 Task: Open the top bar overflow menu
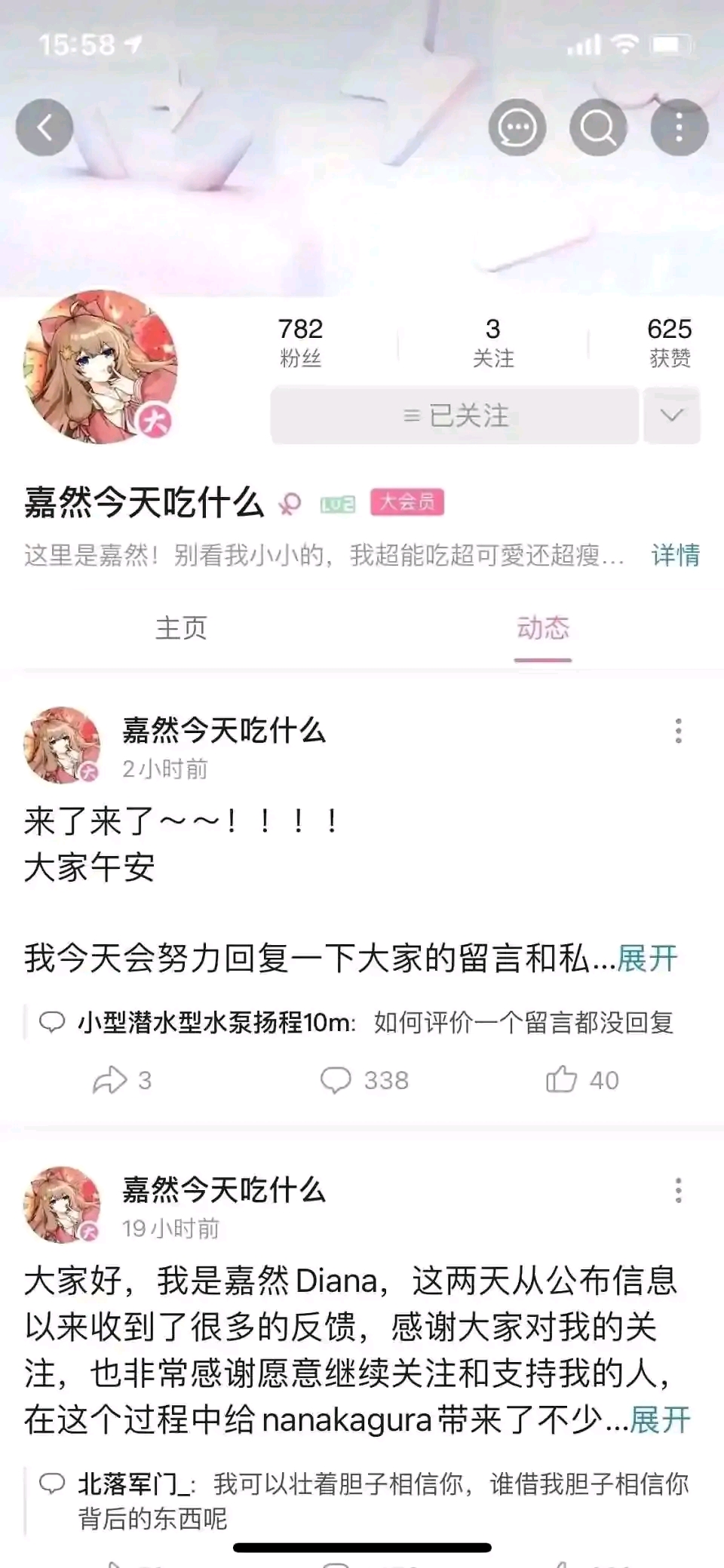point(679,127)
